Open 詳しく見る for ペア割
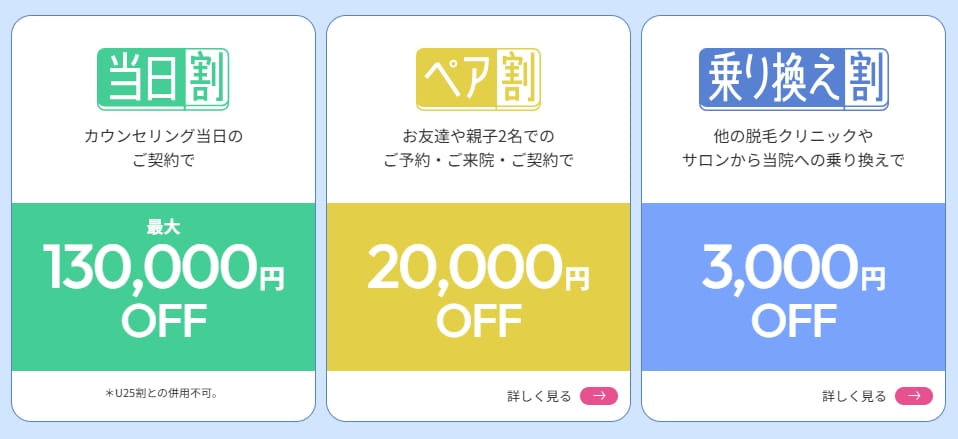 (598, 396)
